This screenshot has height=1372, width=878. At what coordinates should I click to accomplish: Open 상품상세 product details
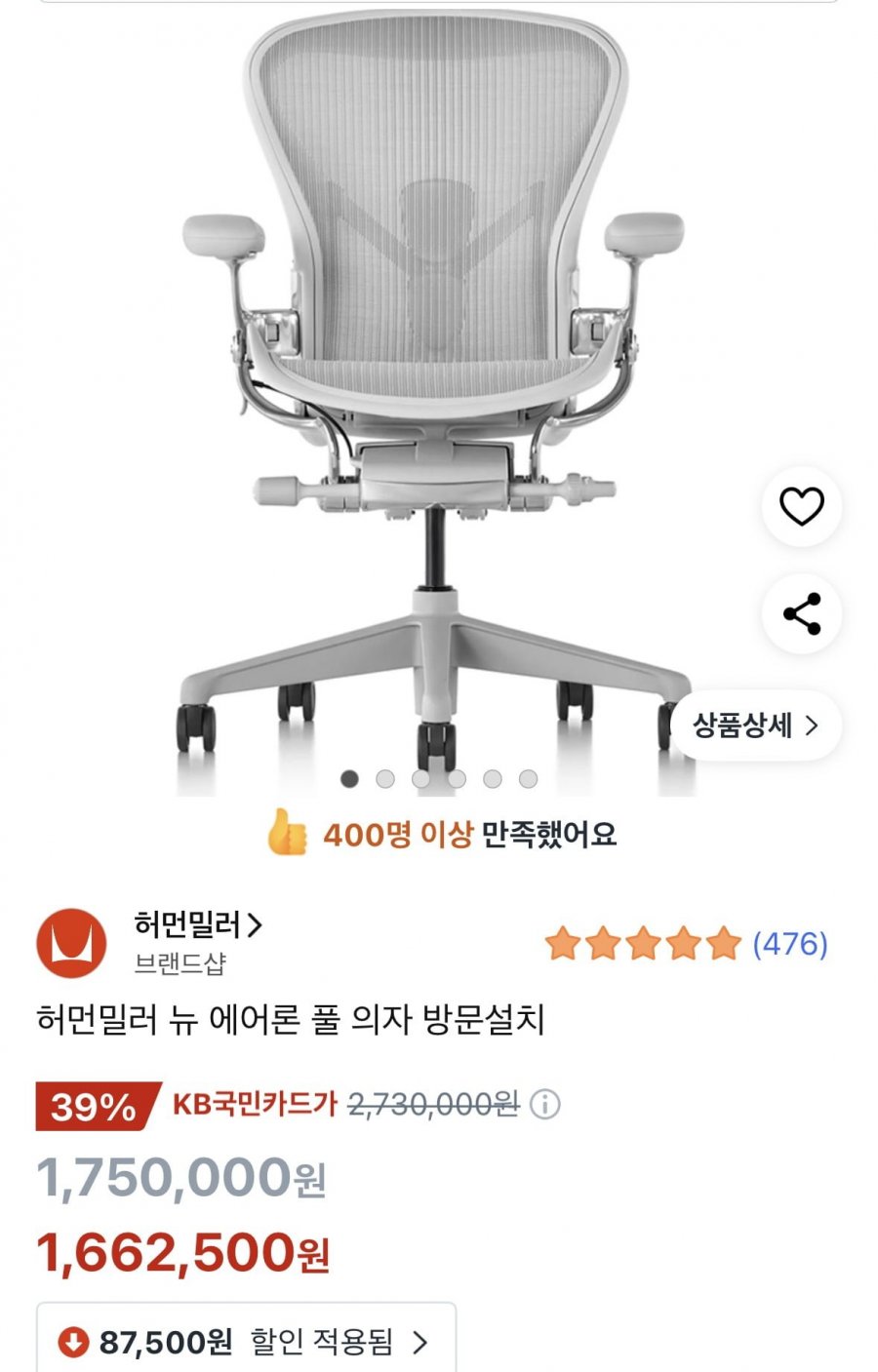click(755, 725)
